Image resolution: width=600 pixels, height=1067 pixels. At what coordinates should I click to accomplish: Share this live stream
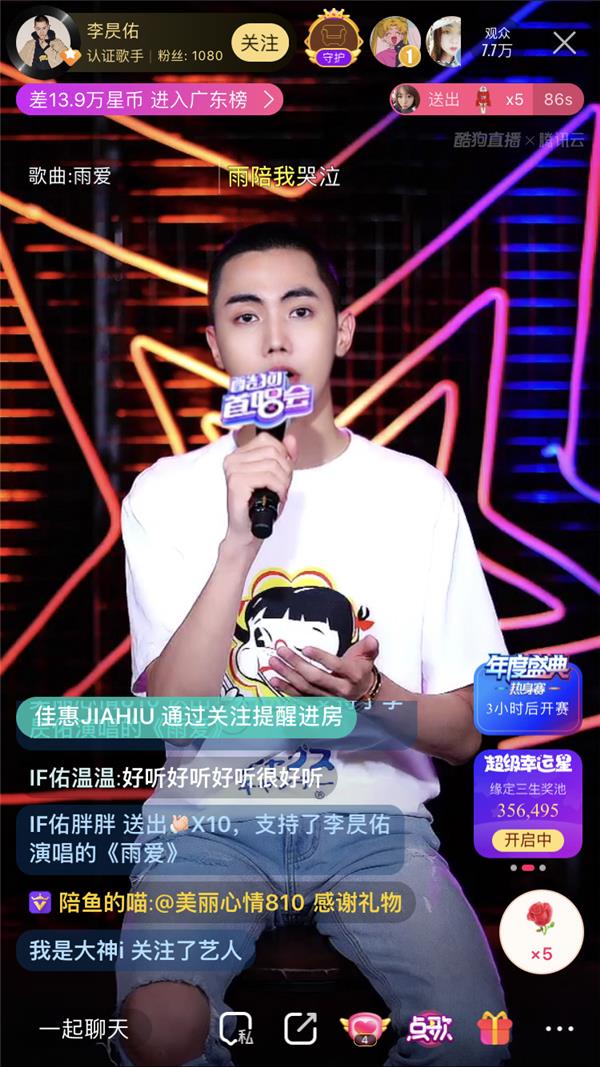[300, 1029]
